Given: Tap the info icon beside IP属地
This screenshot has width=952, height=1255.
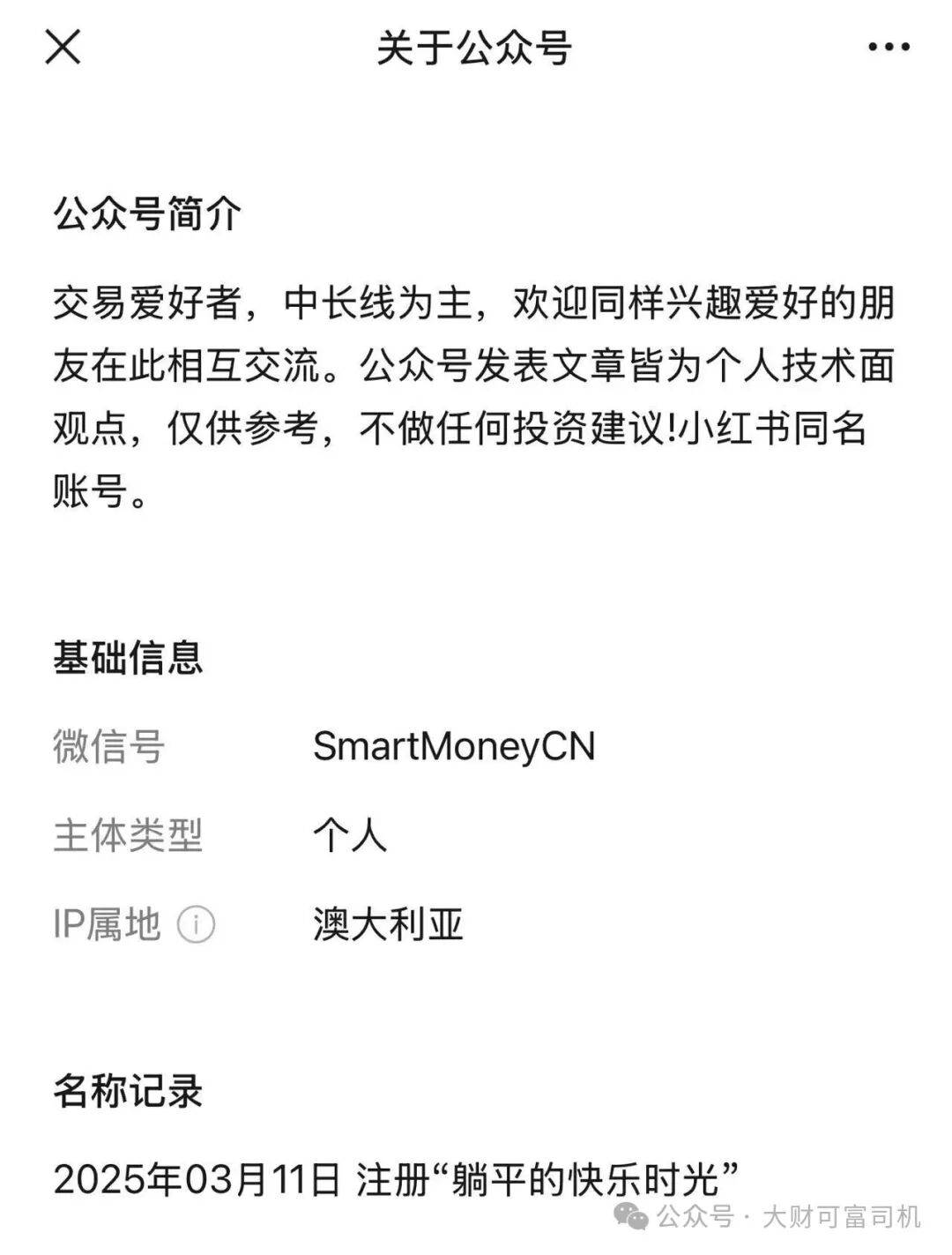Looking at the screenshot, I should click(x=196, y=925).
